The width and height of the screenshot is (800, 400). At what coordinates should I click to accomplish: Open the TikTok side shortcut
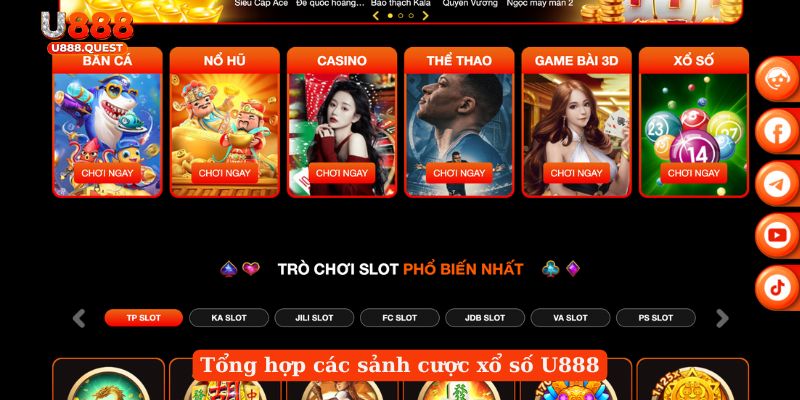click(777, 288)
